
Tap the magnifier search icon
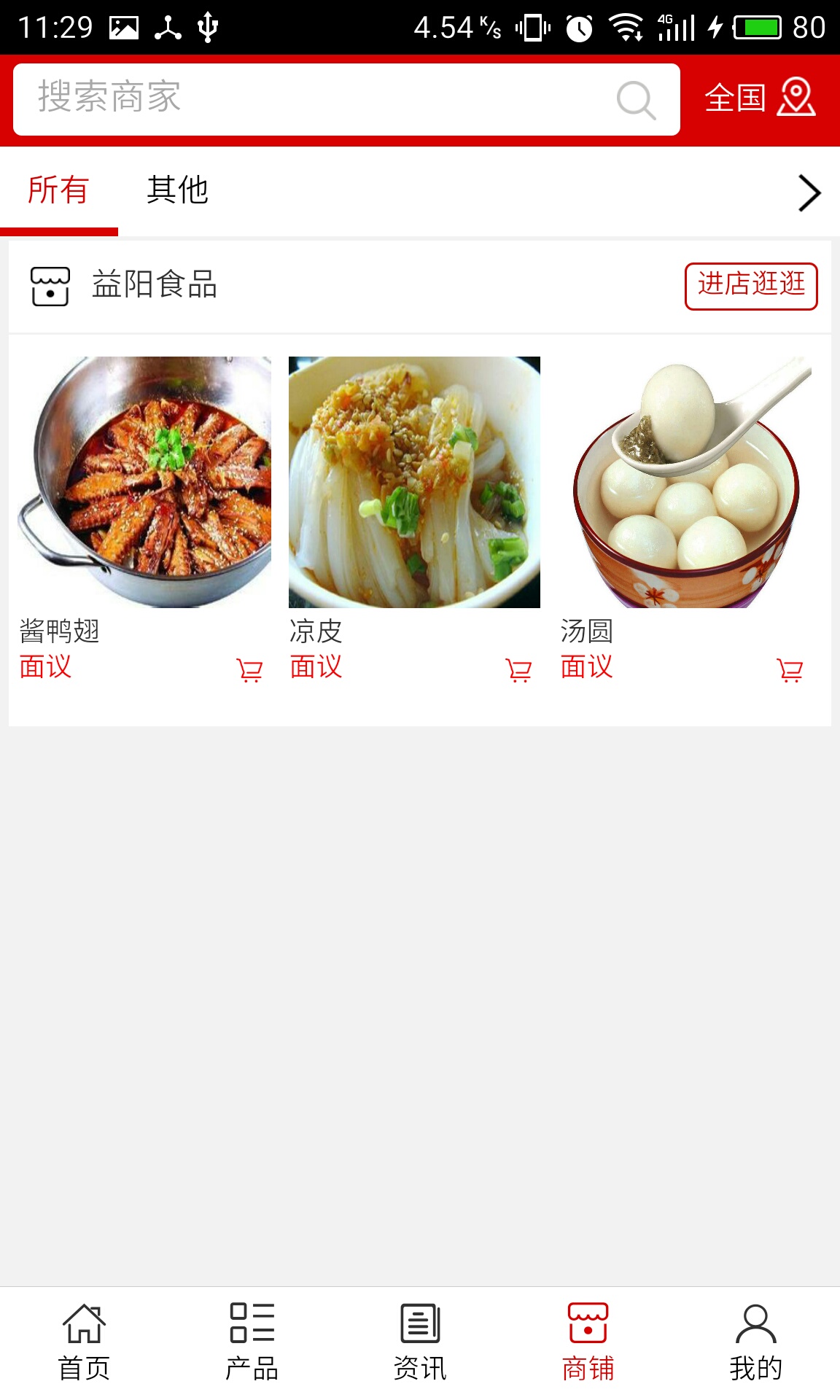[636, 100]
